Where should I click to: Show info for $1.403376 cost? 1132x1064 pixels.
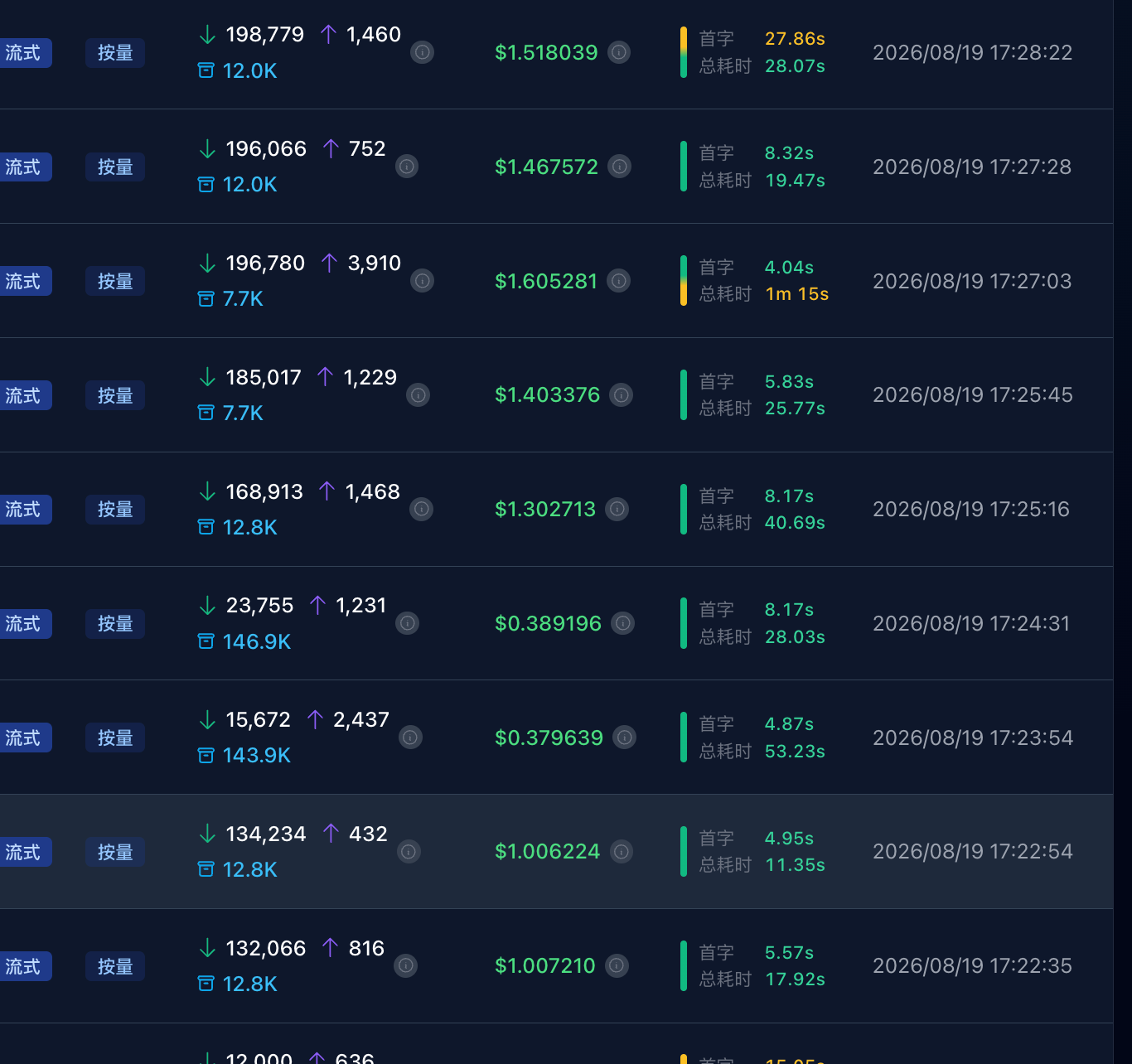click(621, 394)
